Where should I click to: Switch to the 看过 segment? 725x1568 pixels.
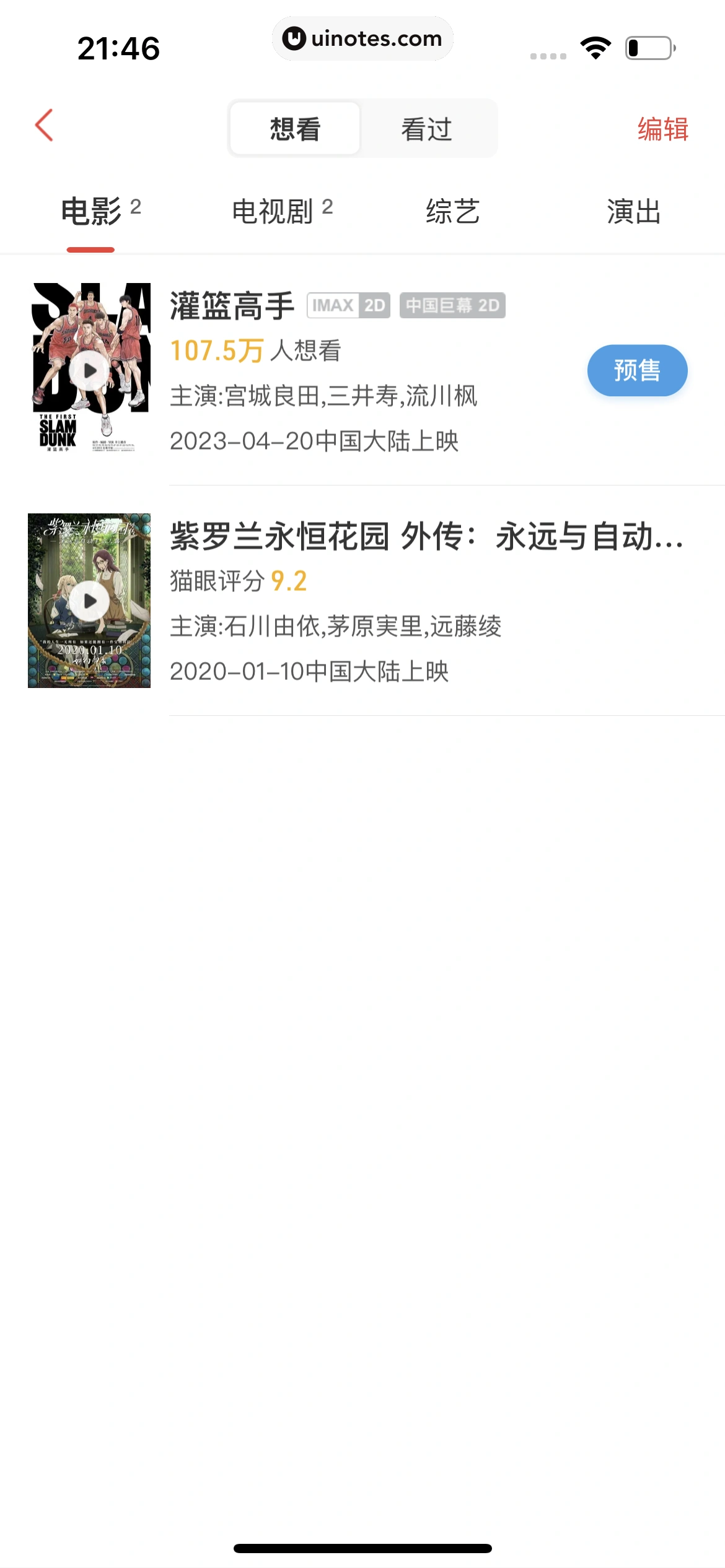pos(426,129)
